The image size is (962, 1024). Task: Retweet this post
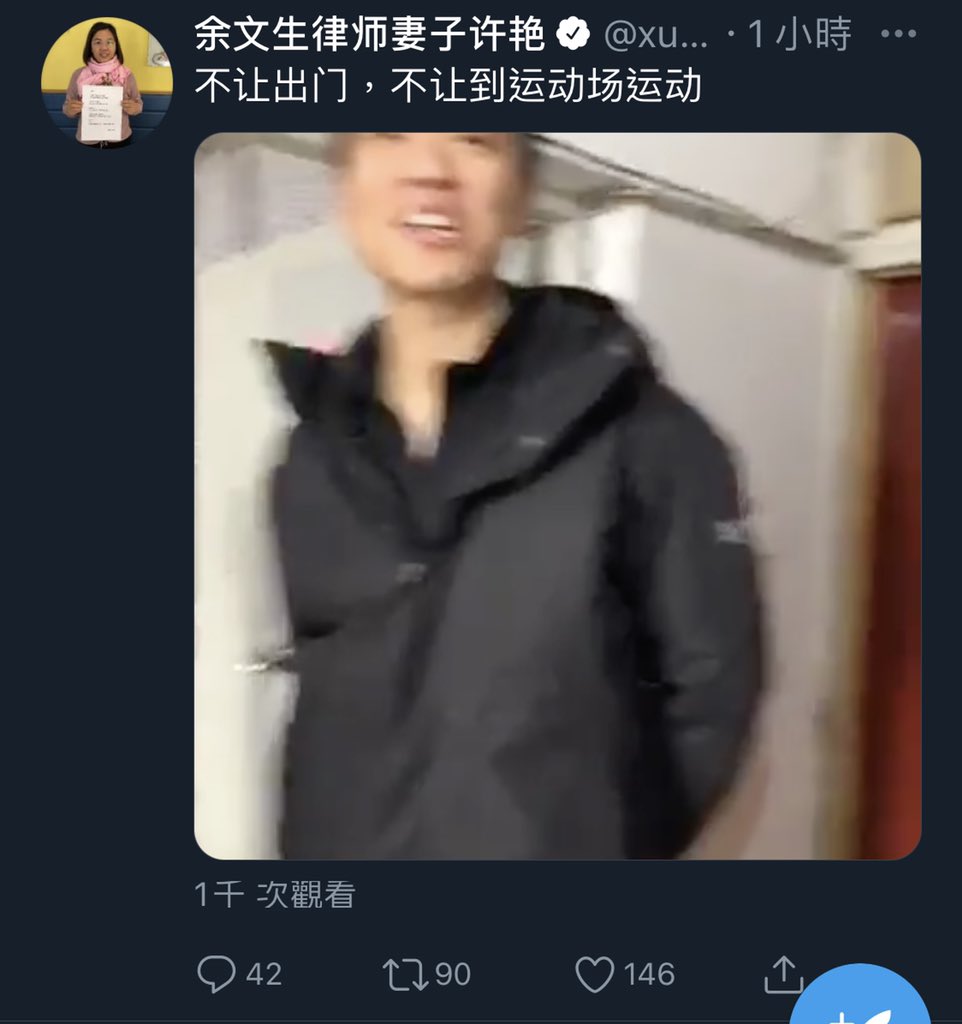click(x=403, y=974)
